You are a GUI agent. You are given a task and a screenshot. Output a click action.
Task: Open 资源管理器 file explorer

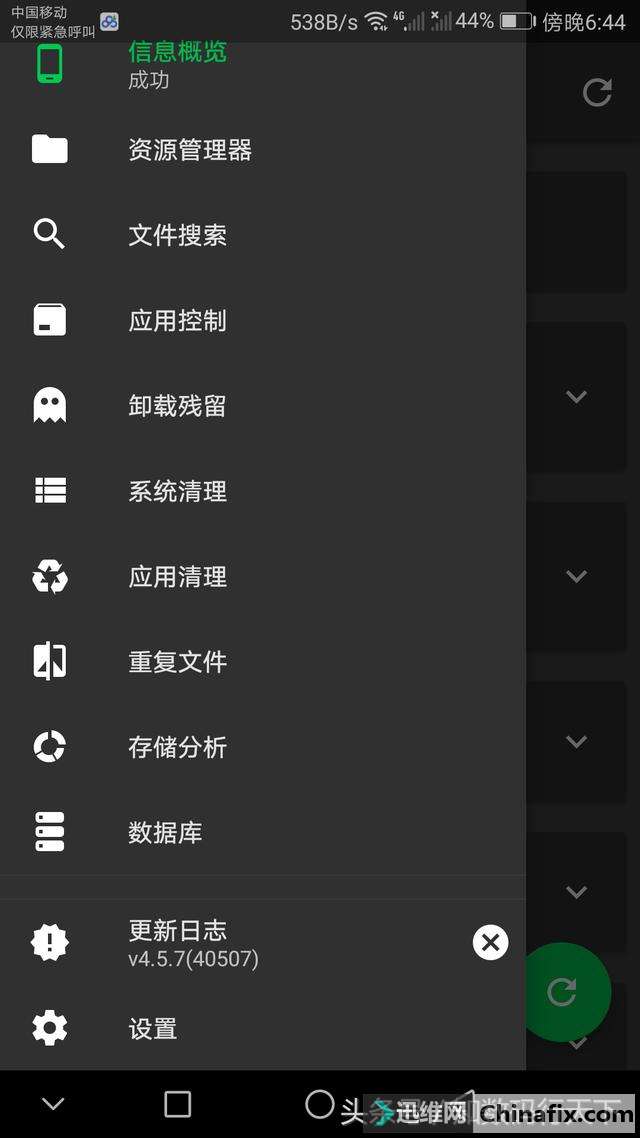[263, 150]
